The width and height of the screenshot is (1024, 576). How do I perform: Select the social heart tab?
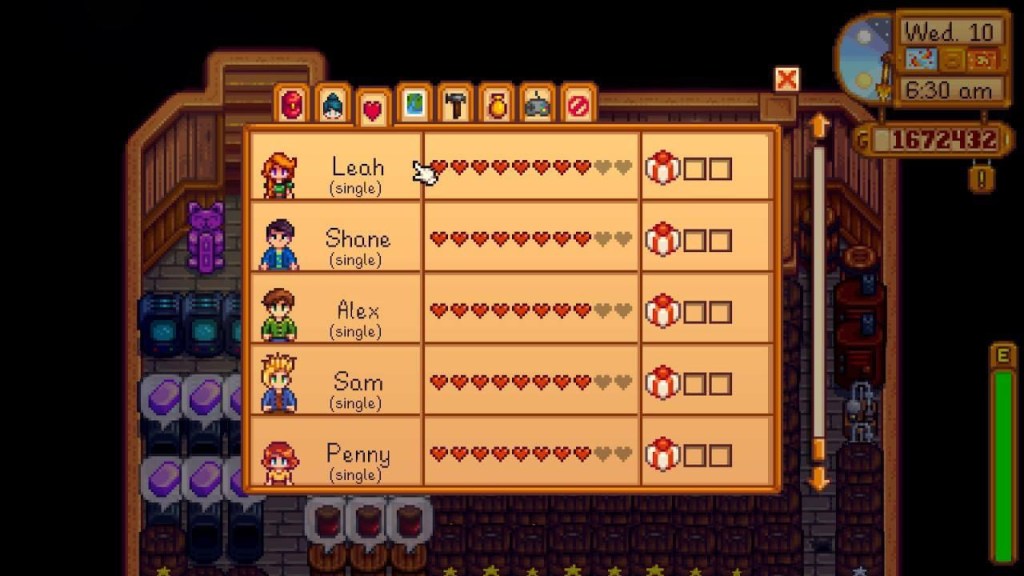(373, 108)
